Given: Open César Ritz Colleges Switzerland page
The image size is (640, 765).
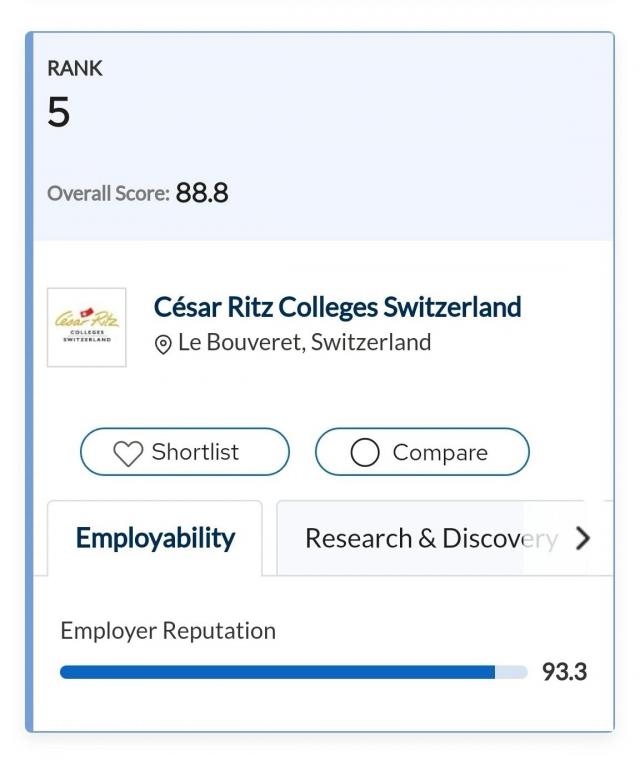Looking at the screenshot, I should (337, 306).
